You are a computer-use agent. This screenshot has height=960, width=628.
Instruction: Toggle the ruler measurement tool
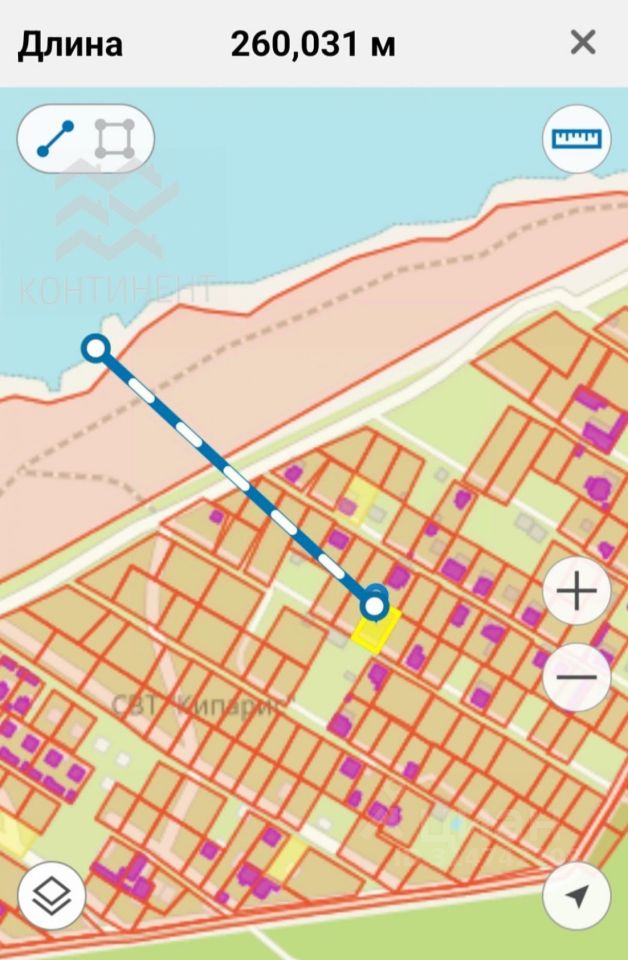point(576,138)
